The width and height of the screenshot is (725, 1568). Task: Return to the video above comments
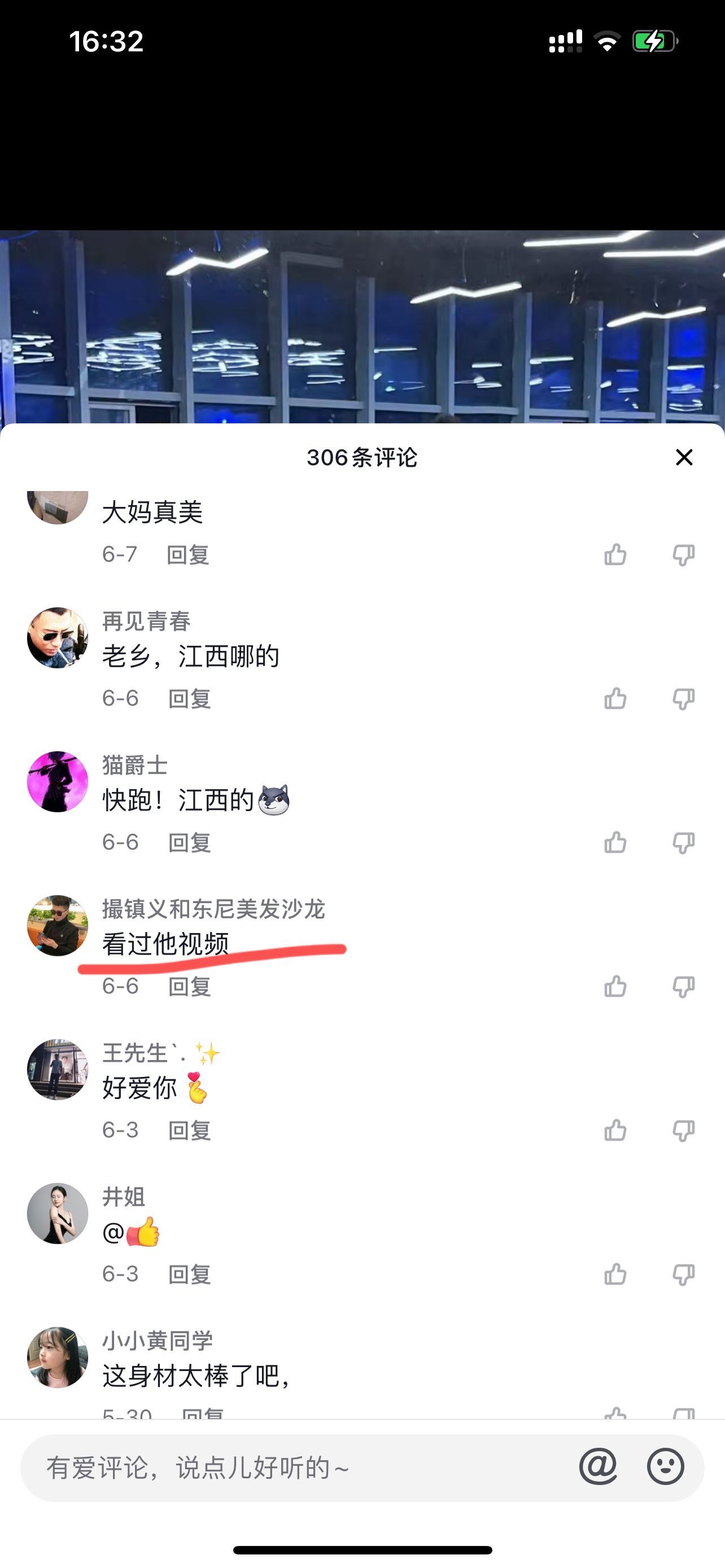pyautogui.click(x=362, y=323)
